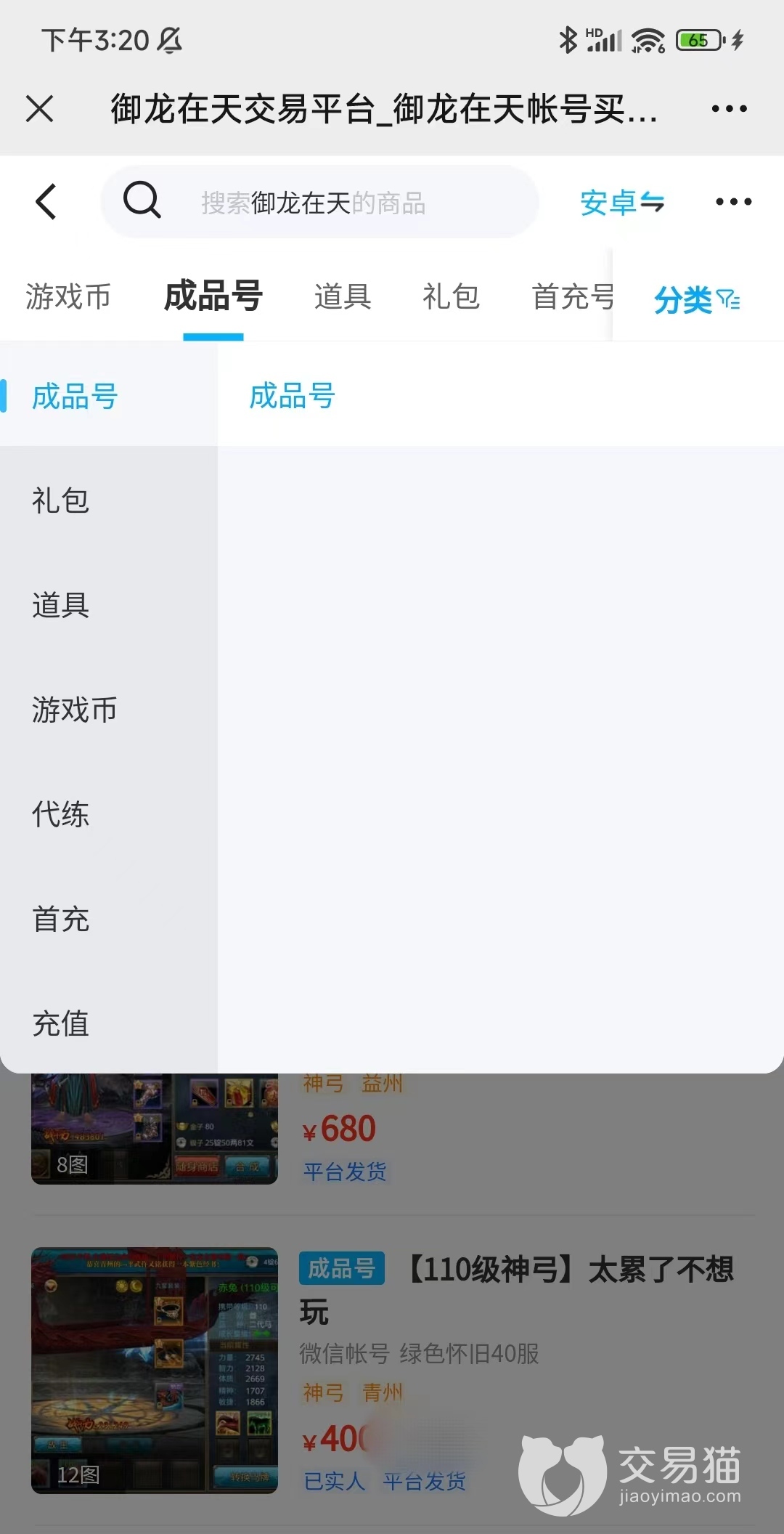Open the title bar overflow menu
784x1534 pixels.
pyautogui.click(x=729, y=109)
